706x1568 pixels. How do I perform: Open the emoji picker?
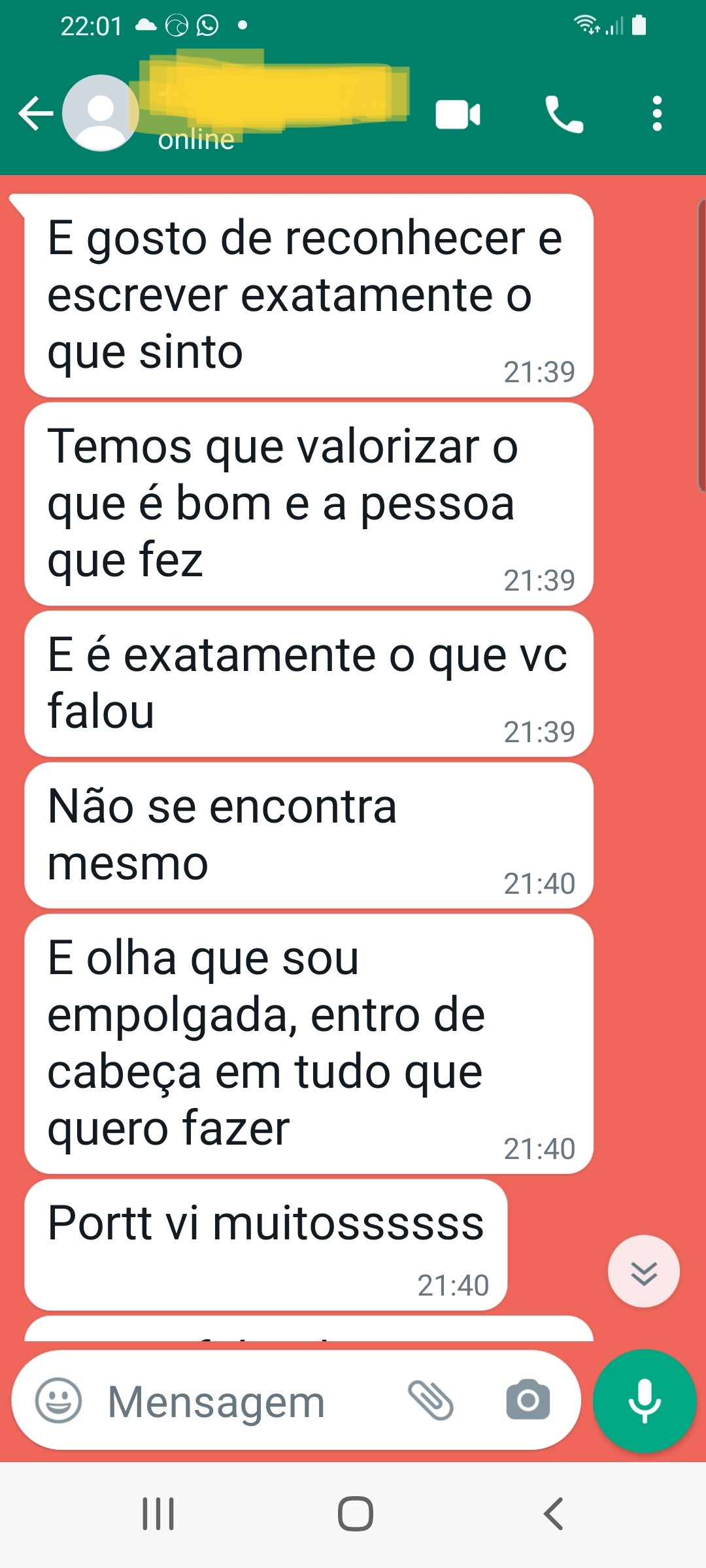pyautogui.click(x=59, y=1400)
